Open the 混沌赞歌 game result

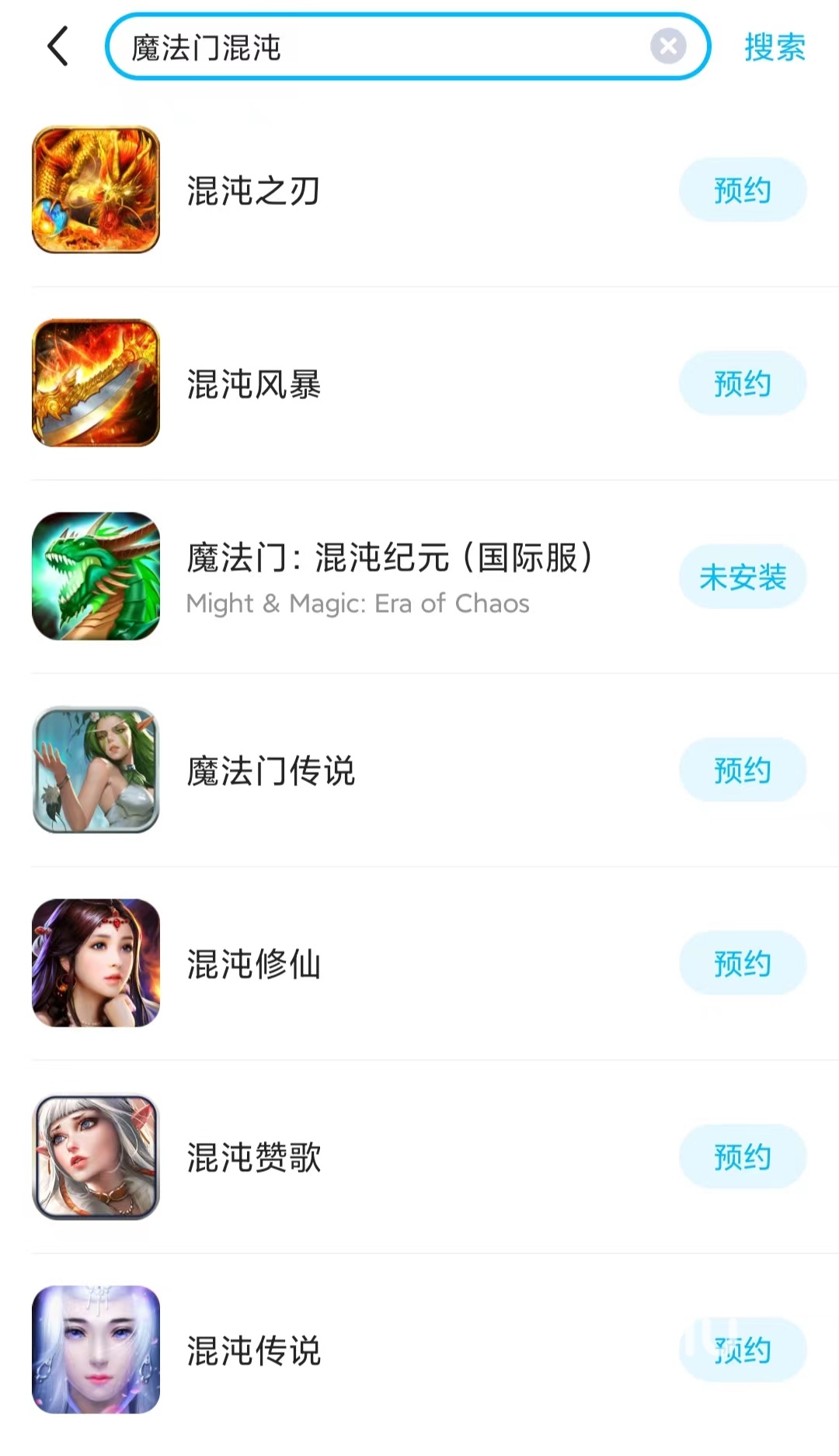(253, 1158)
